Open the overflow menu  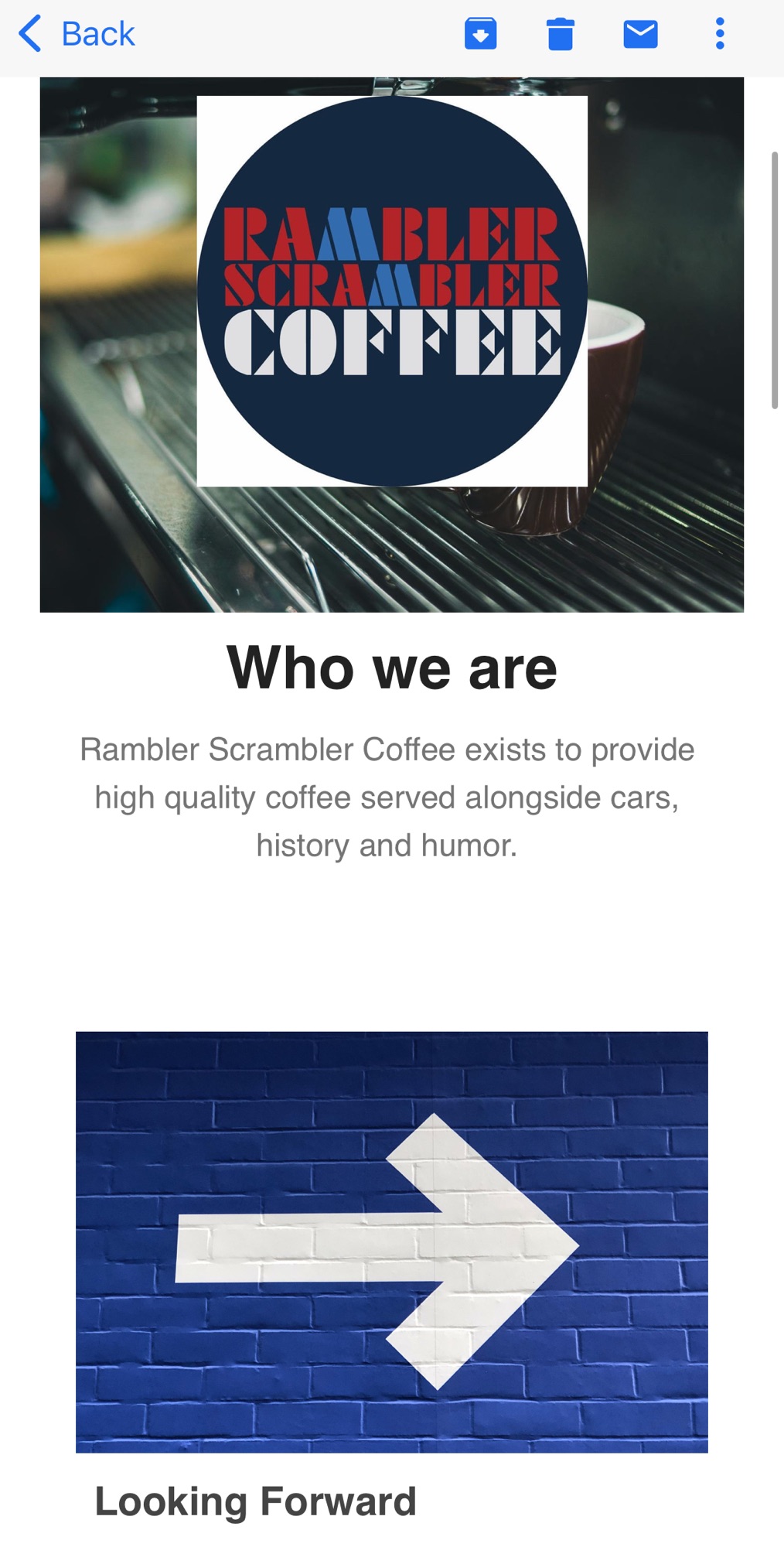coord(720,34)
